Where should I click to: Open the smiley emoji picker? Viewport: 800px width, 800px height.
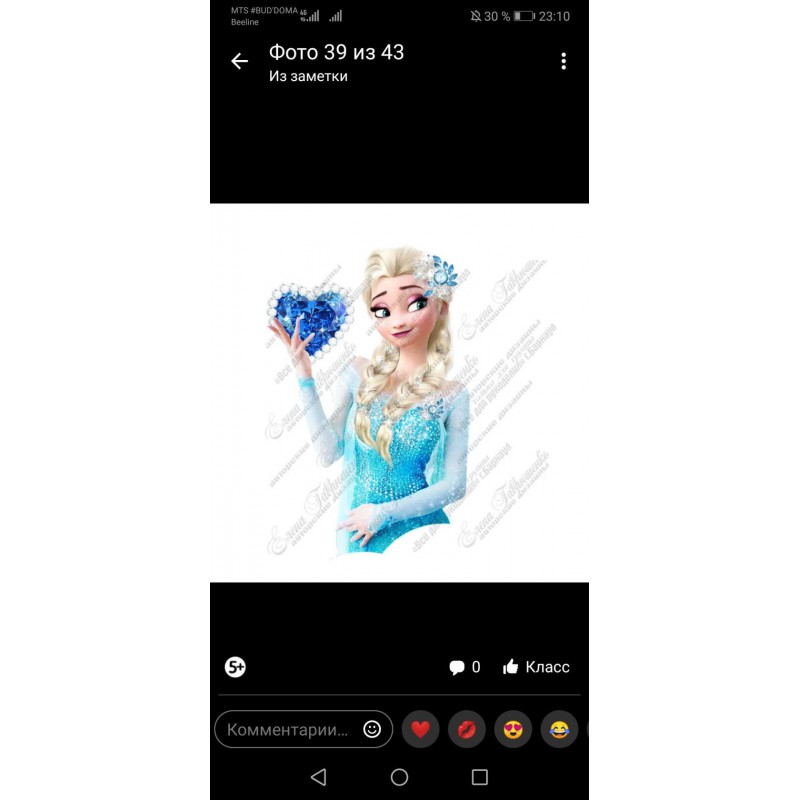coord(372,729)
